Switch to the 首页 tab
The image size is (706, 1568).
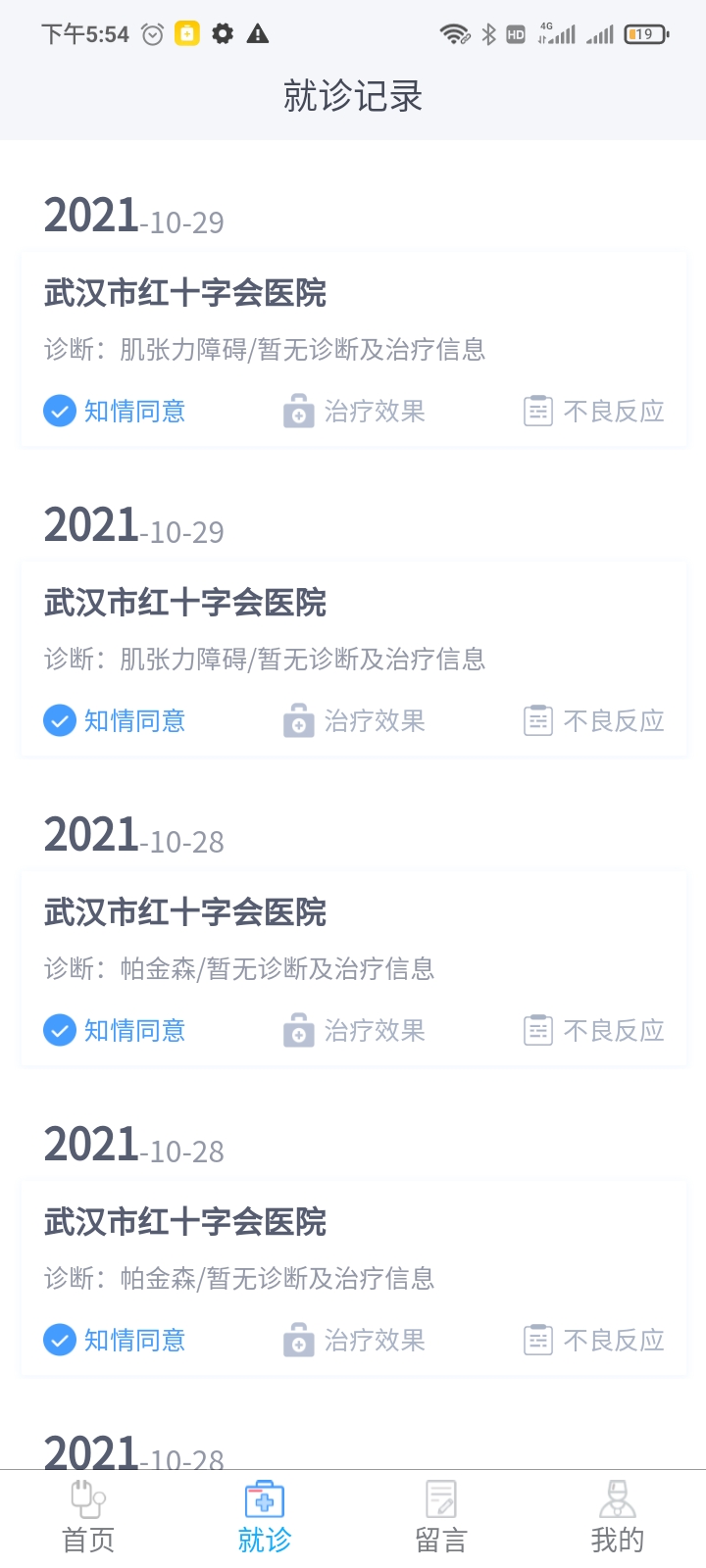click(88, 1517)
